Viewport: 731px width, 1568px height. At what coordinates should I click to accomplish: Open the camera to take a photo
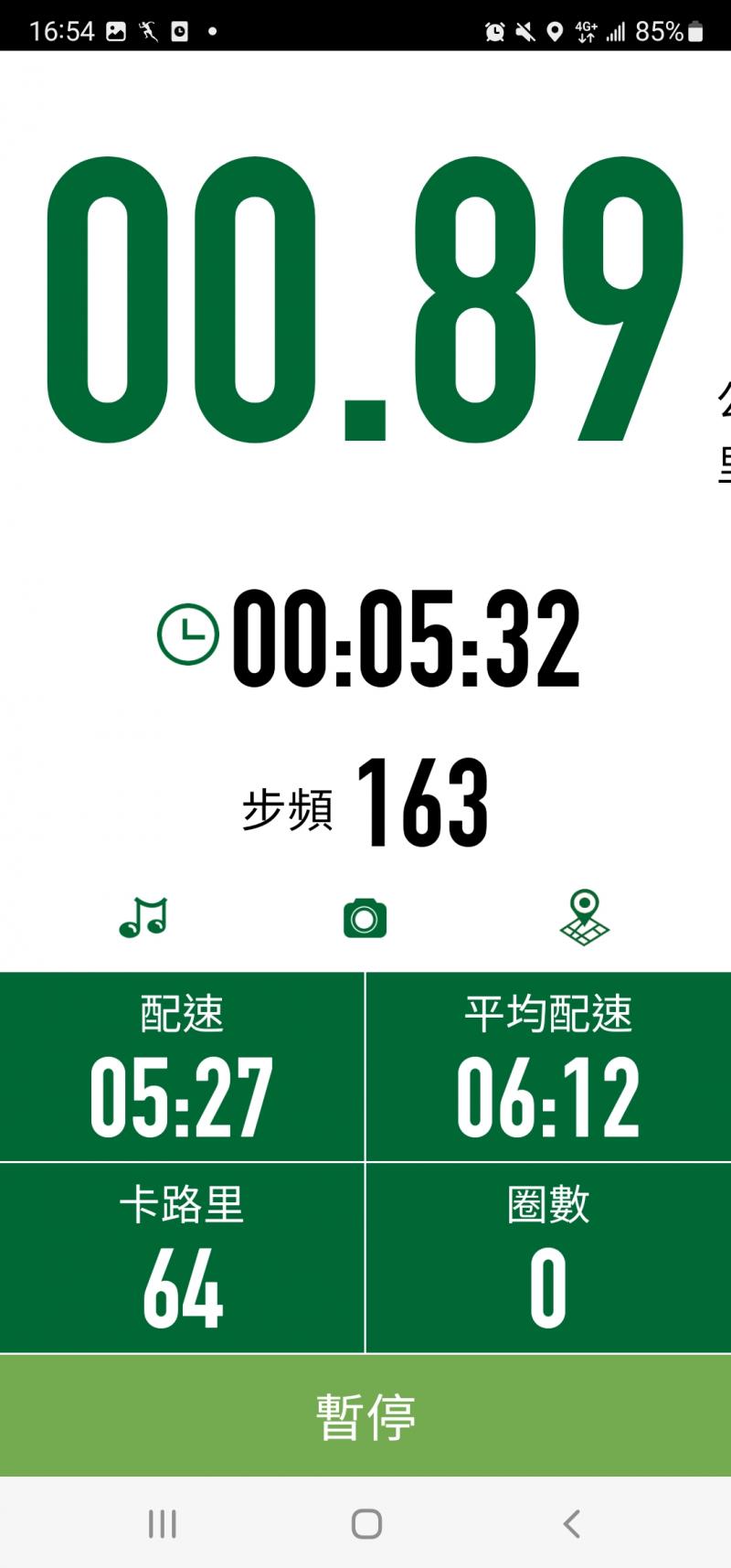click(365, 918)
